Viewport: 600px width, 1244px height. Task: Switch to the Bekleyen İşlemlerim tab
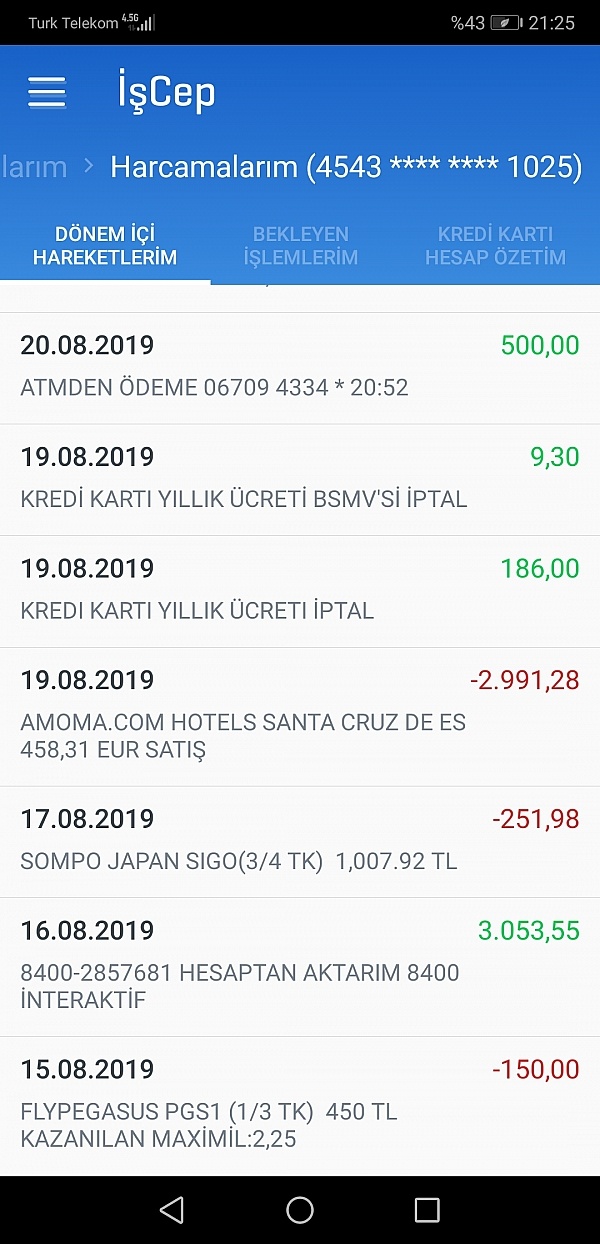[x=301, y=246]
